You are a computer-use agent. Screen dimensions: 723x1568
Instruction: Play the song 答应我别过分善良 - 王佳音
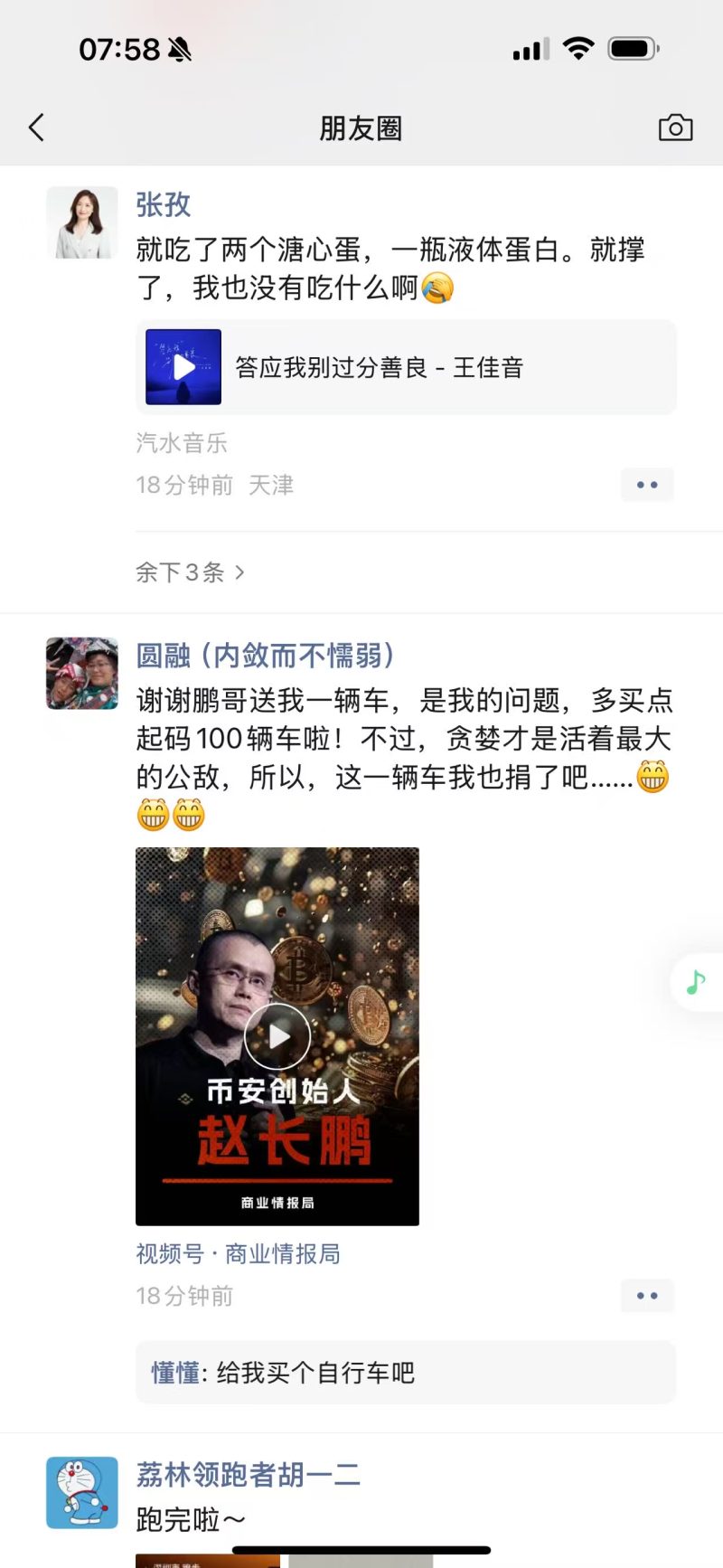pyautogui.click(x=183, y=367)
